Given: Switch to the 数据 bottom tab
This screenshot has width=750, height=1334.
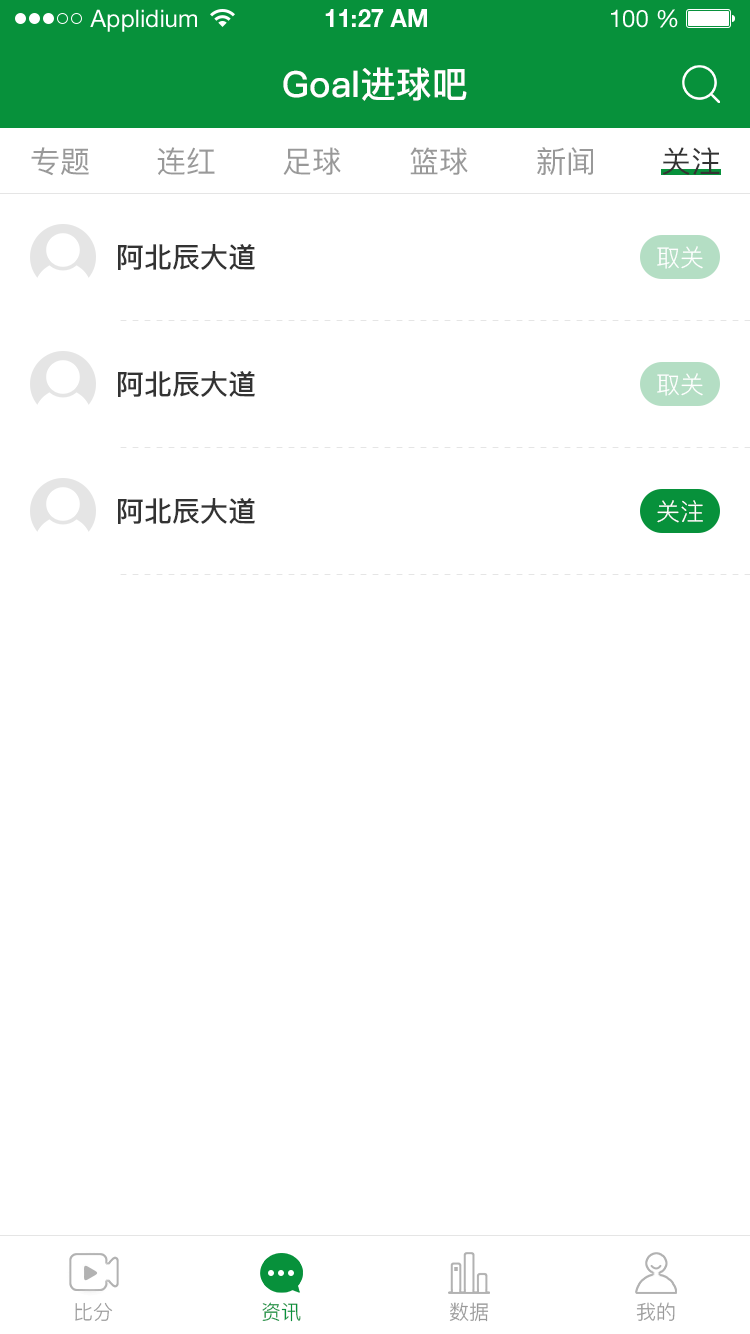Looking at the screenshot, I should click(x=469, y=1286).
